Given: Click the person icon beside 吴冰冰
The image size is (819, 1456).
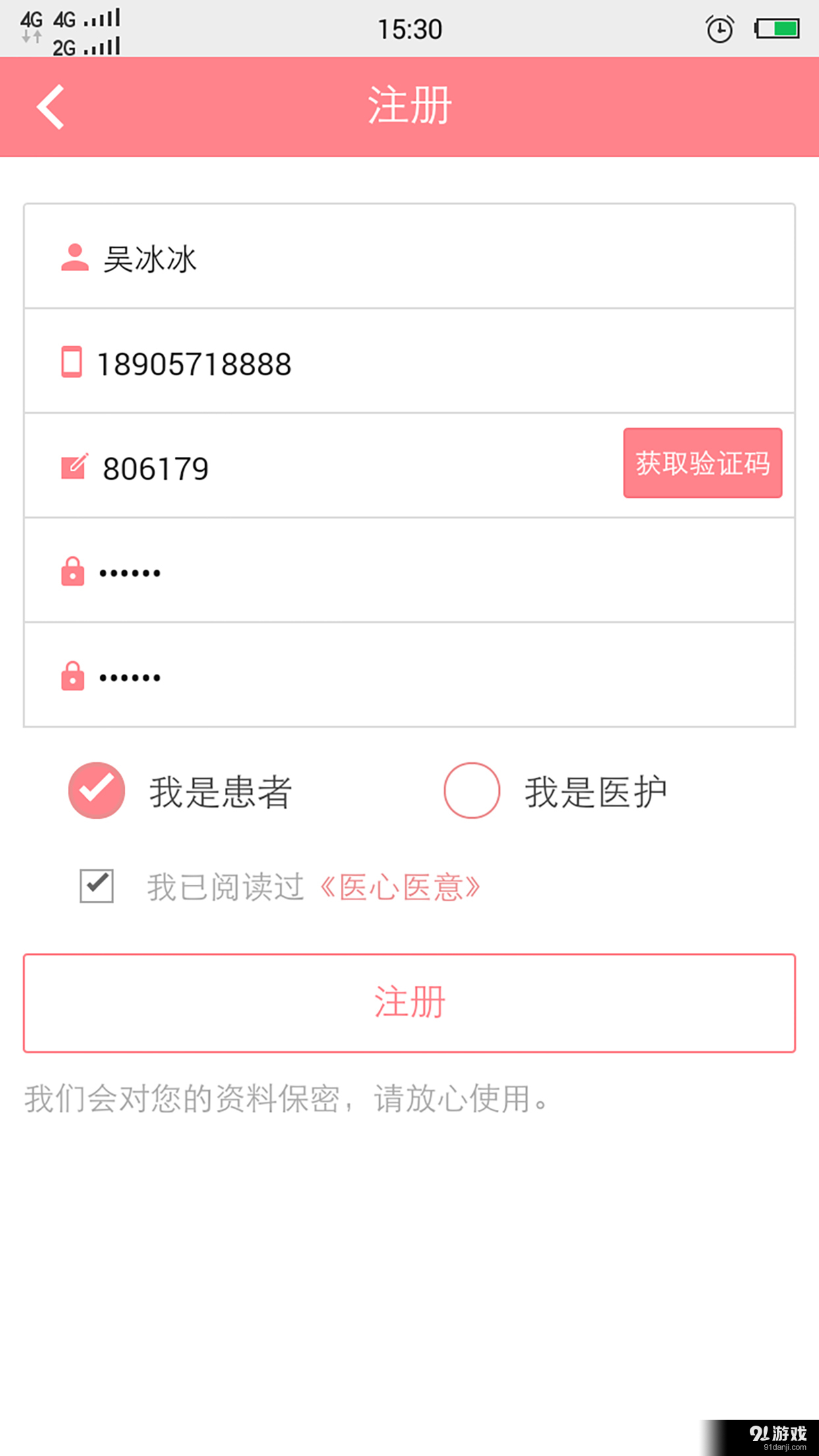Looking at the screenshot, I should pos(75,258).
